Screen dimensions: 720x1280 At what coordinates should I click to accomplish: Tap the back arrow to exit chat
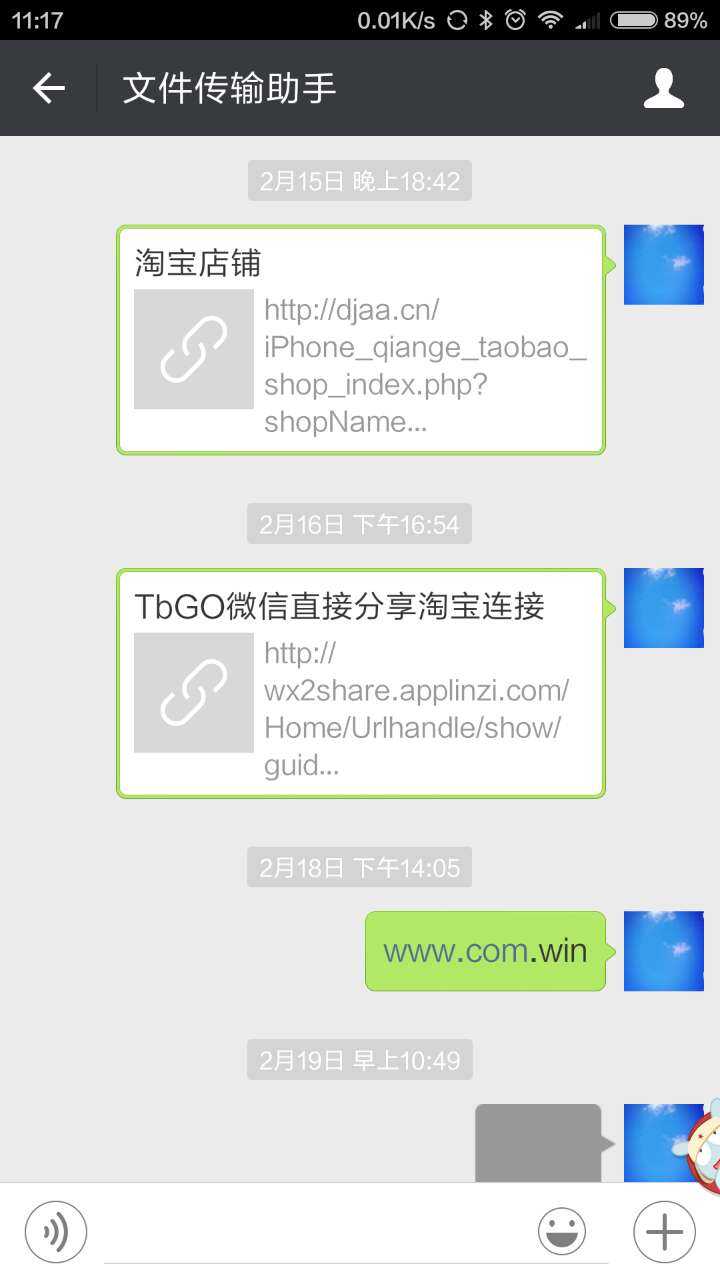pyautogui.click(x=47, y=87)
